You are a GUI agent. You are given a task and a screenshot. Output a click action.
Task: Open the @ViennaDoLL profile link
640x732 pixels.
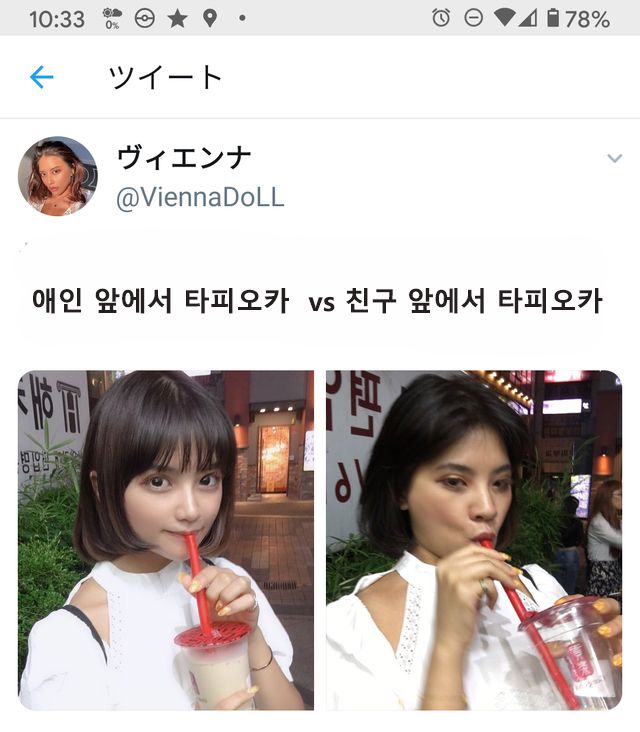point(200,197)
